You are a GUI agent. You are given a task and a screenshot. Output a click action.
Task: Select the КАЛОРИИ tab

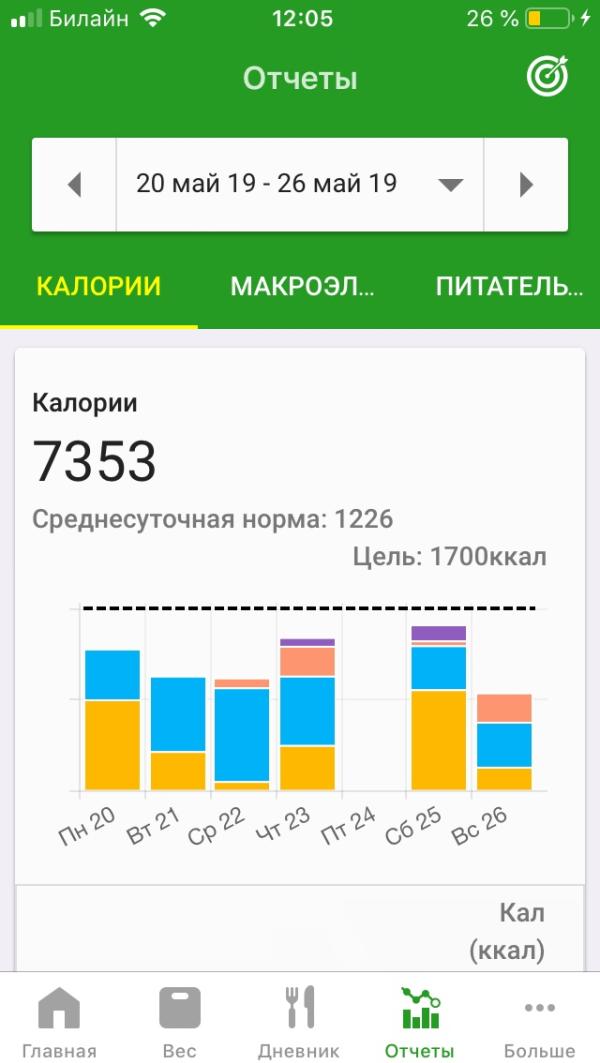[98, 287]
